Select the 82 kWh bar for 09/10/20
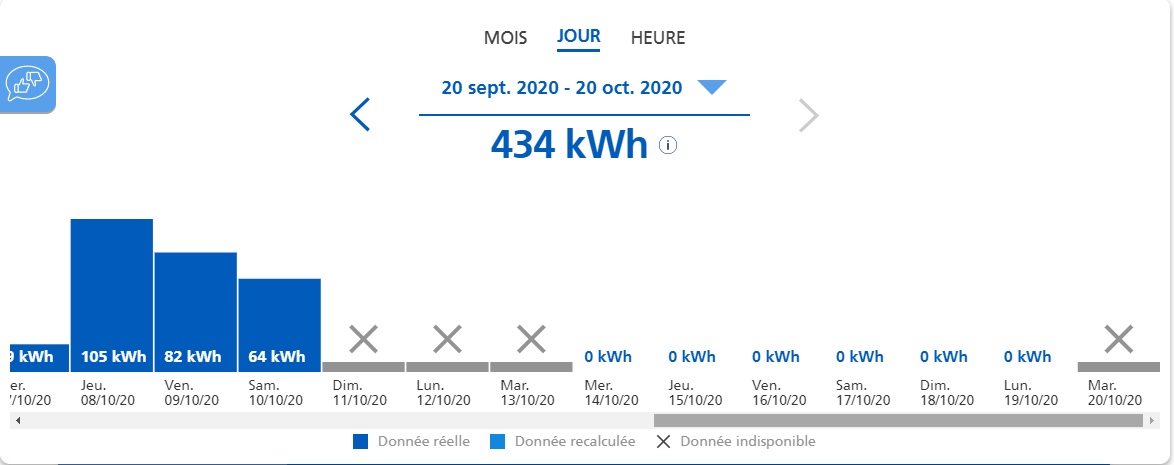 195,311
